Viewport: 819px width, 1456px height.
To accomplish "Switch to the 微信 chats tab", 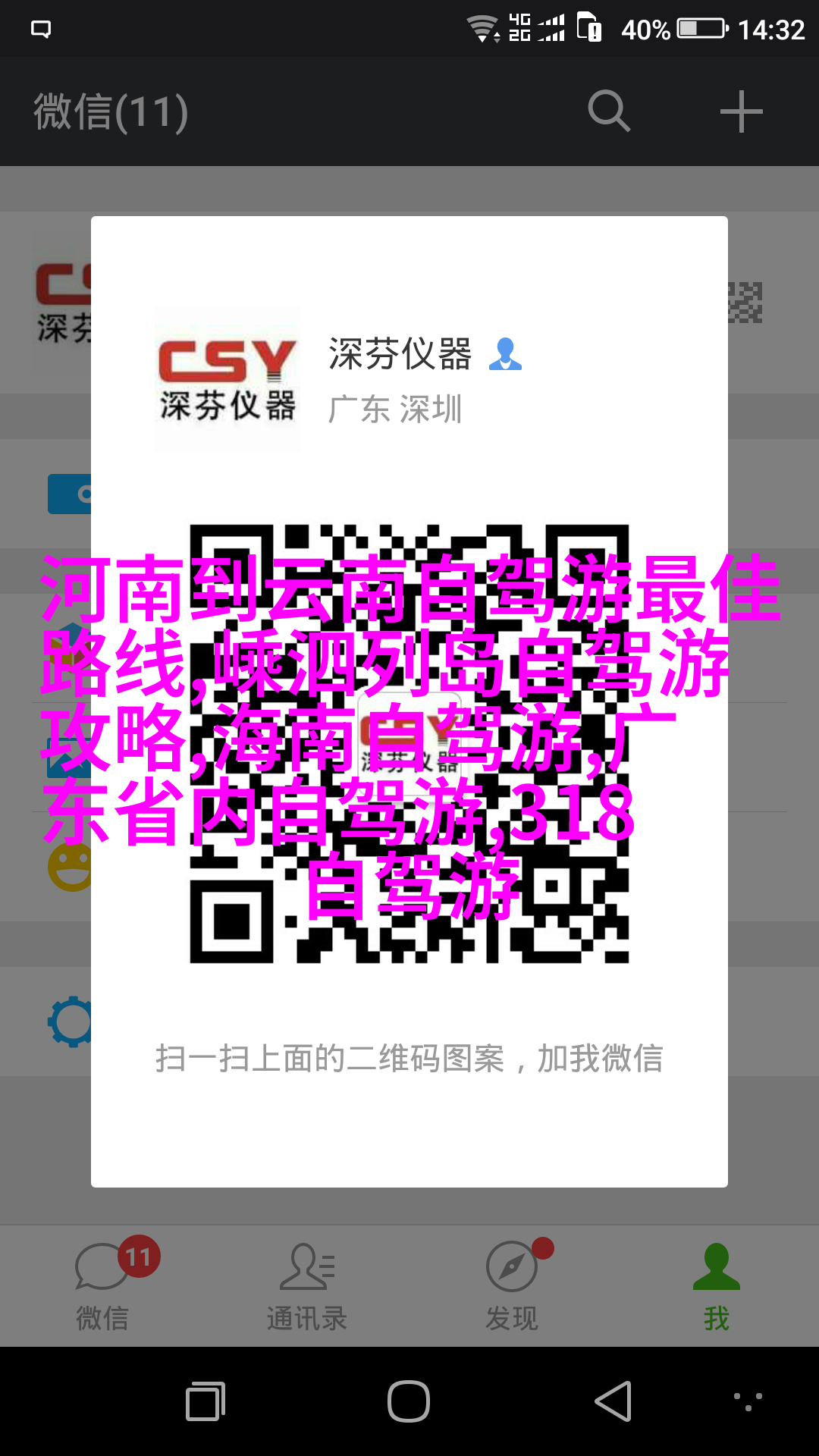I will (x=103, y=1285).
